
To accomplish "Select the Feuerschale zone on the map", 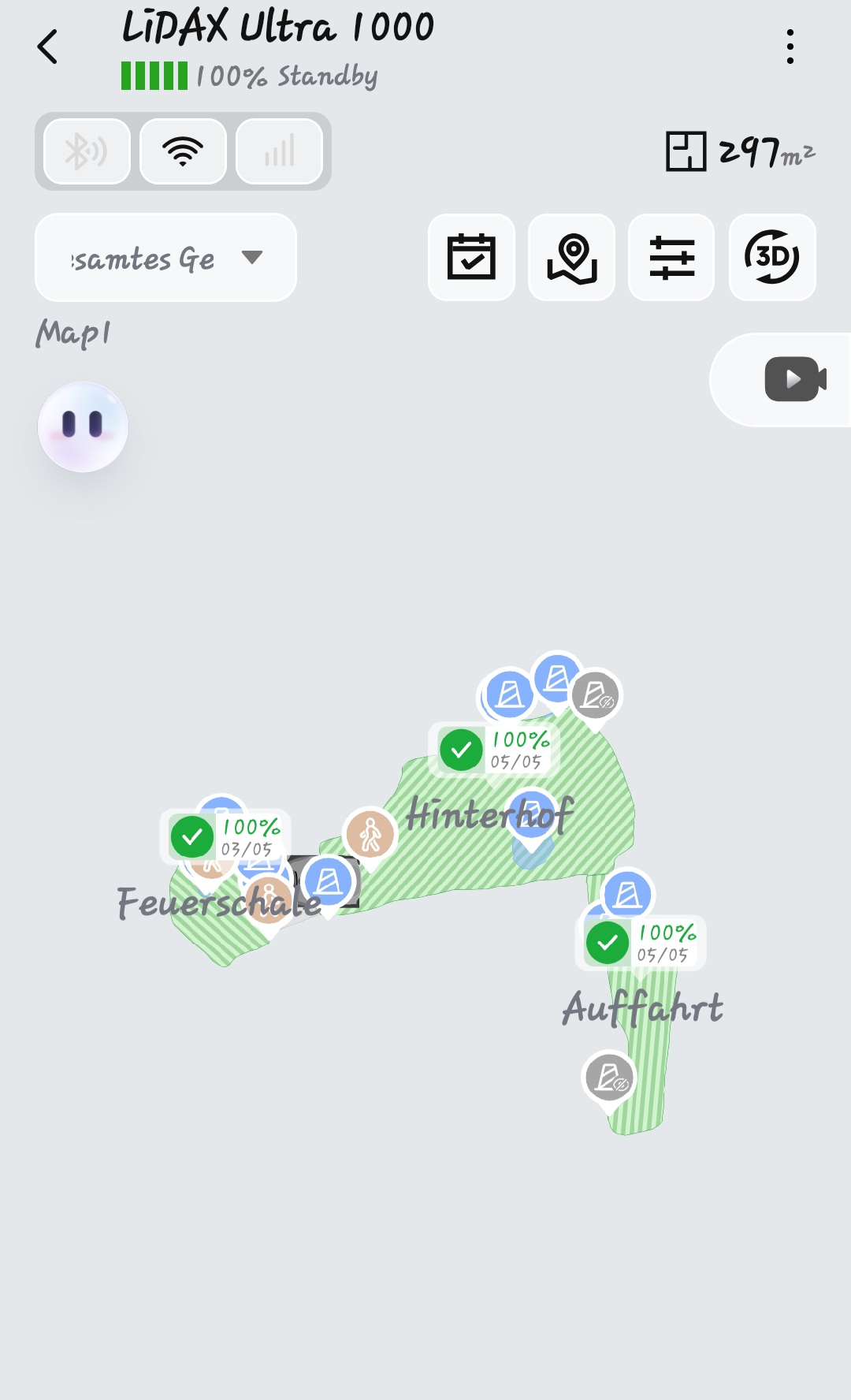I will coord(219,903).
